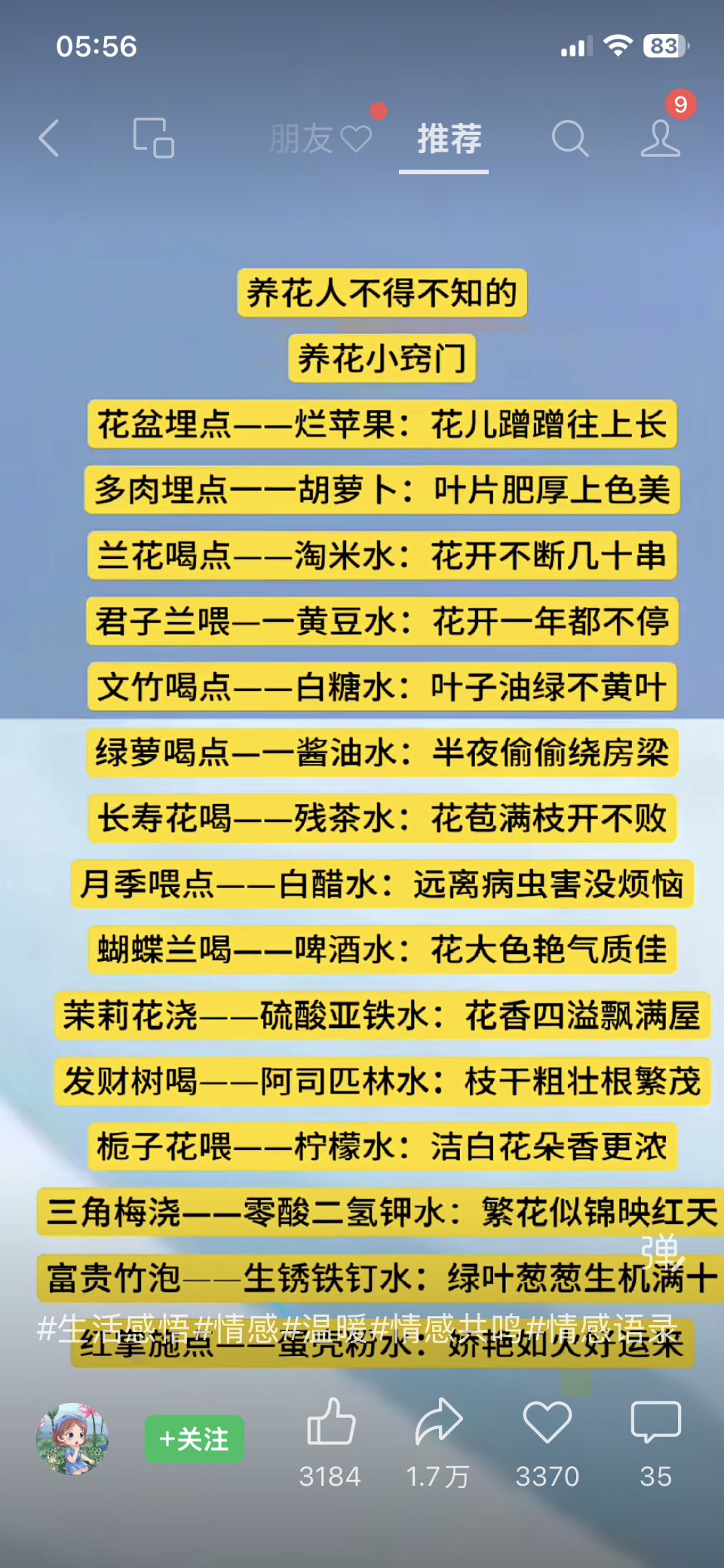Image resolution: width=724 pixels, height=1568 pixels.
Task: Give the video a thumbs up
Action: click(x=330, y=1423)
